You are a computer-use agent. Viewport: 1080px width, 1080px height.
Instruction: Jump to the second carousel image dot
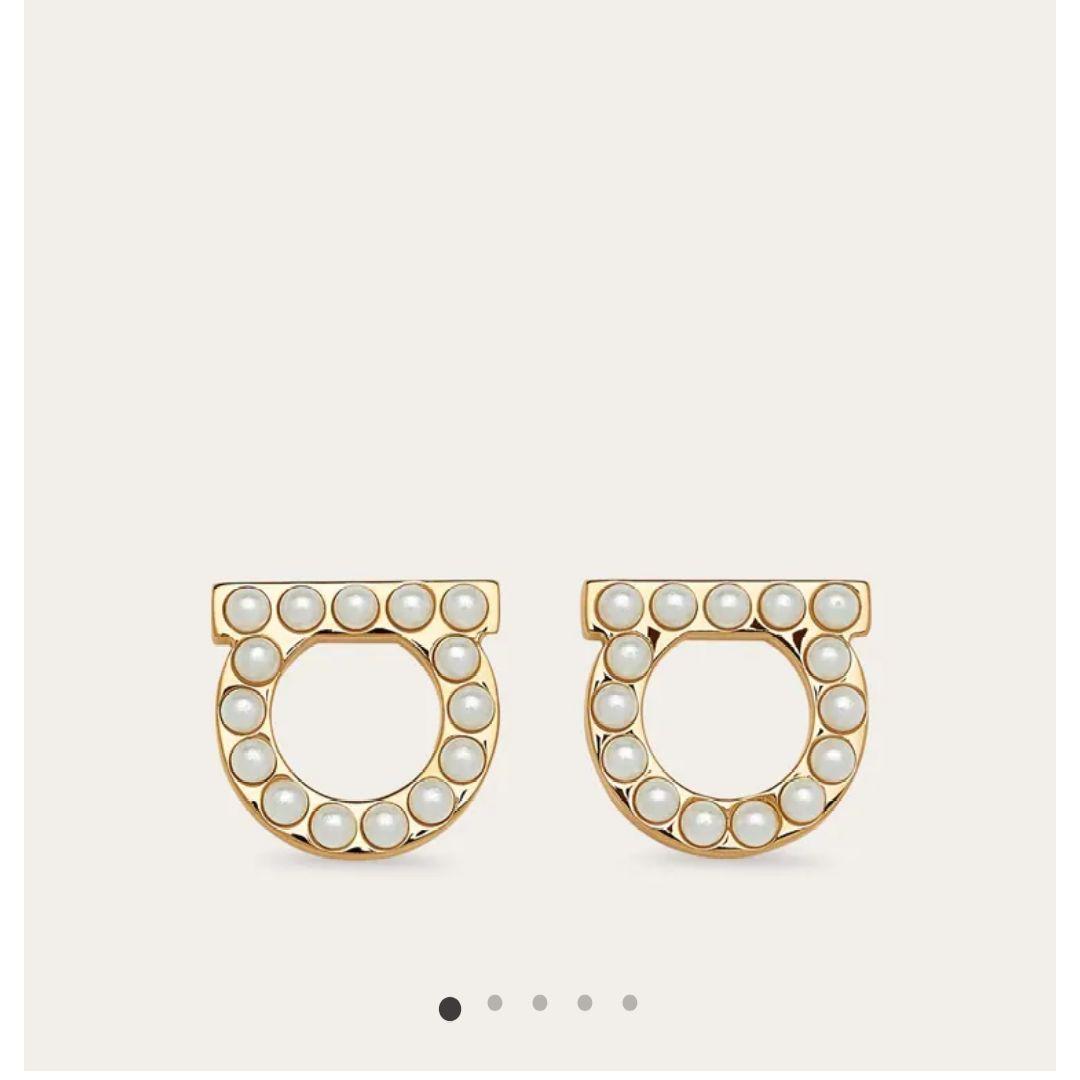(x=495, y=1003)
